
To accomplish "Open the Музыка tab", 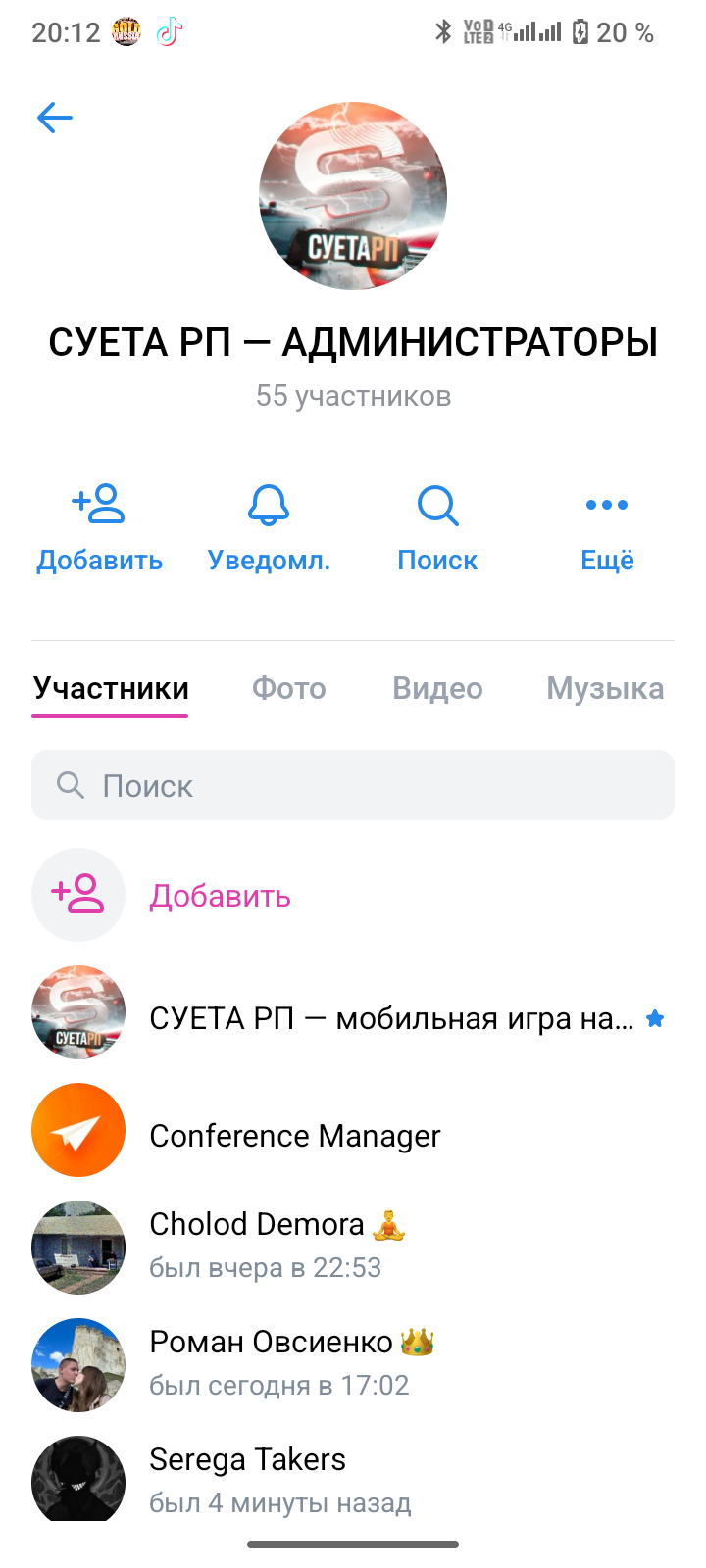I will pyautogui.click(x=604, y=688).
